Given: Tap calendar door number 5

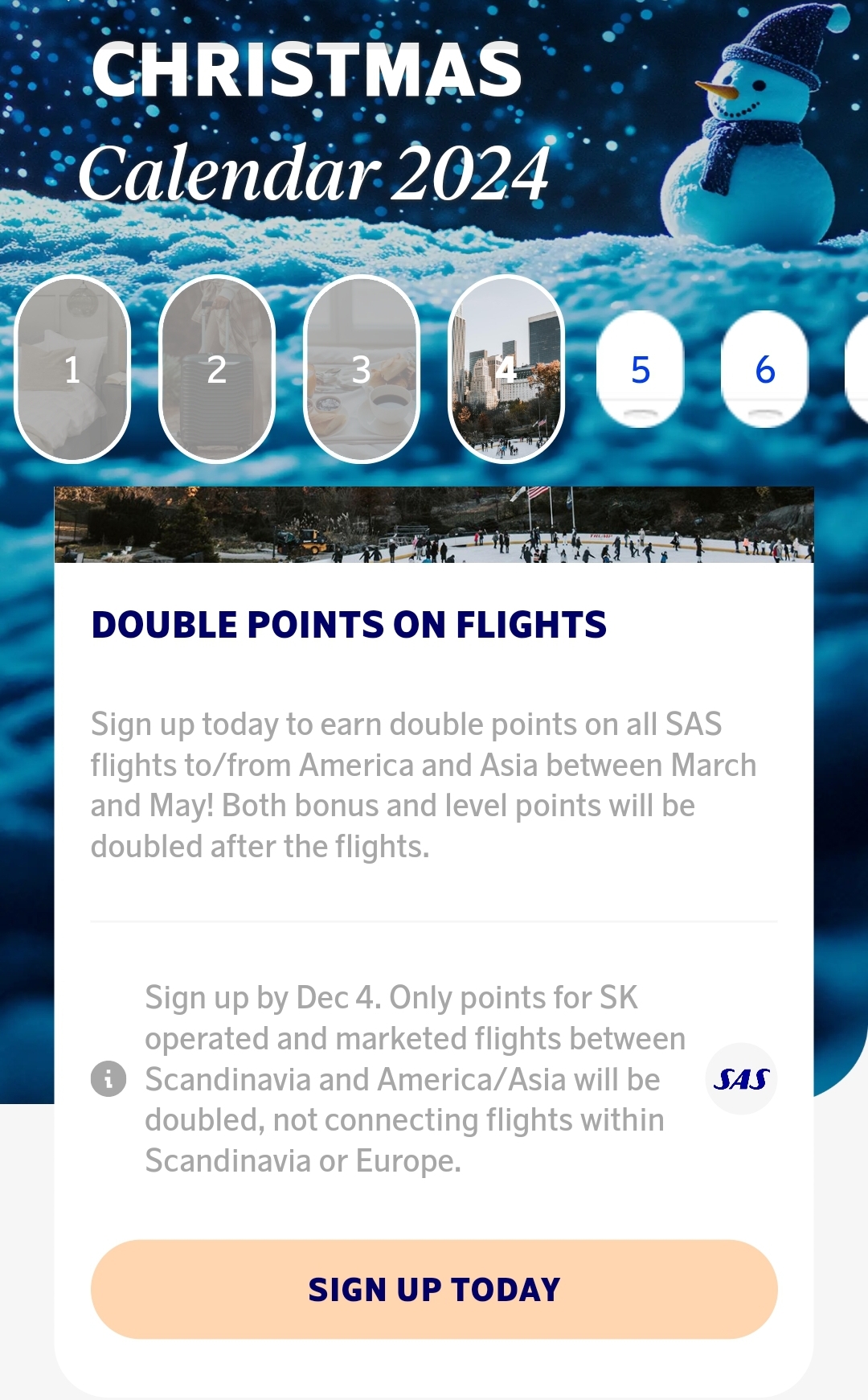Looking at the screenshot, I should (640, 369).
